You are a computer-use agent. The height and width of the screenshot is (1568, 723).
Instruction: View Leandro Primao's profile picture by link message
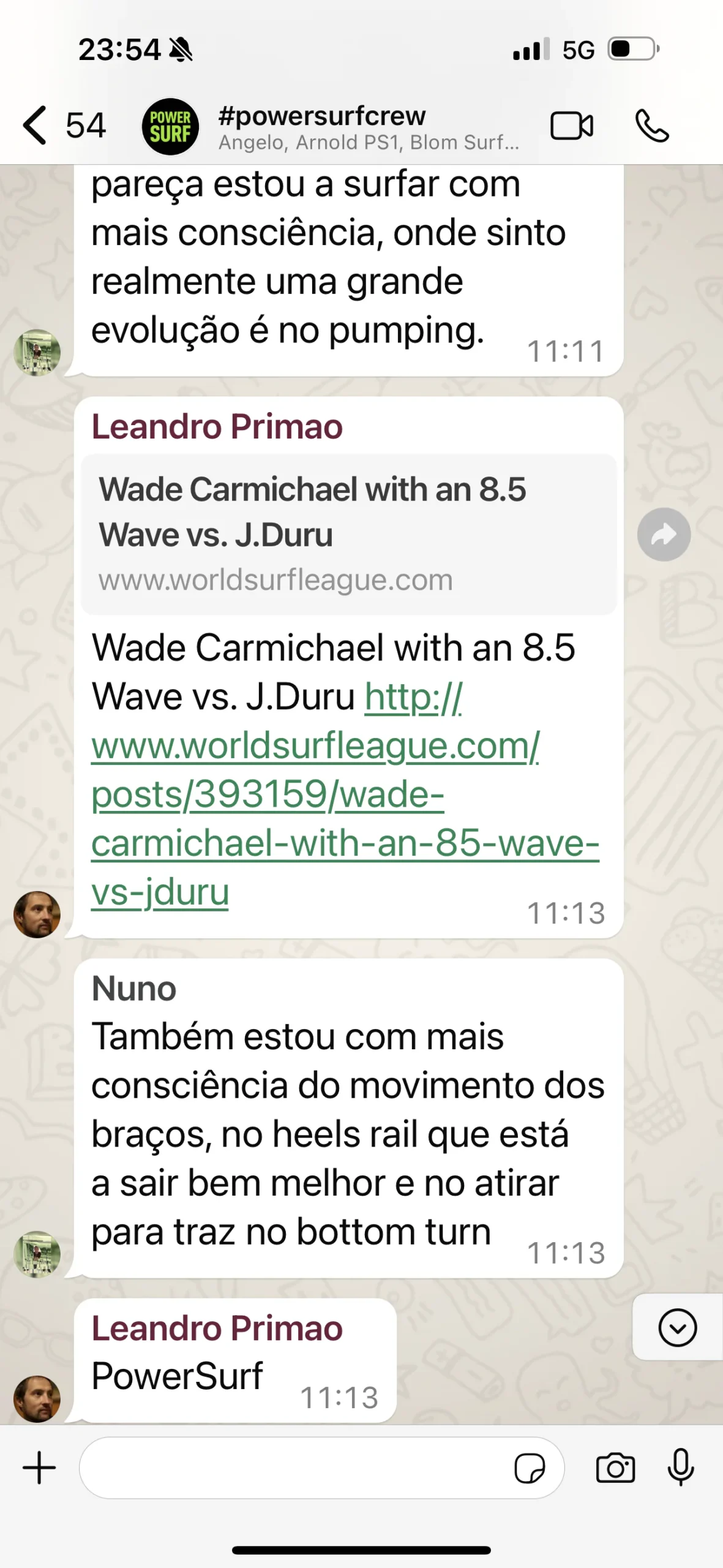(37, 914)
